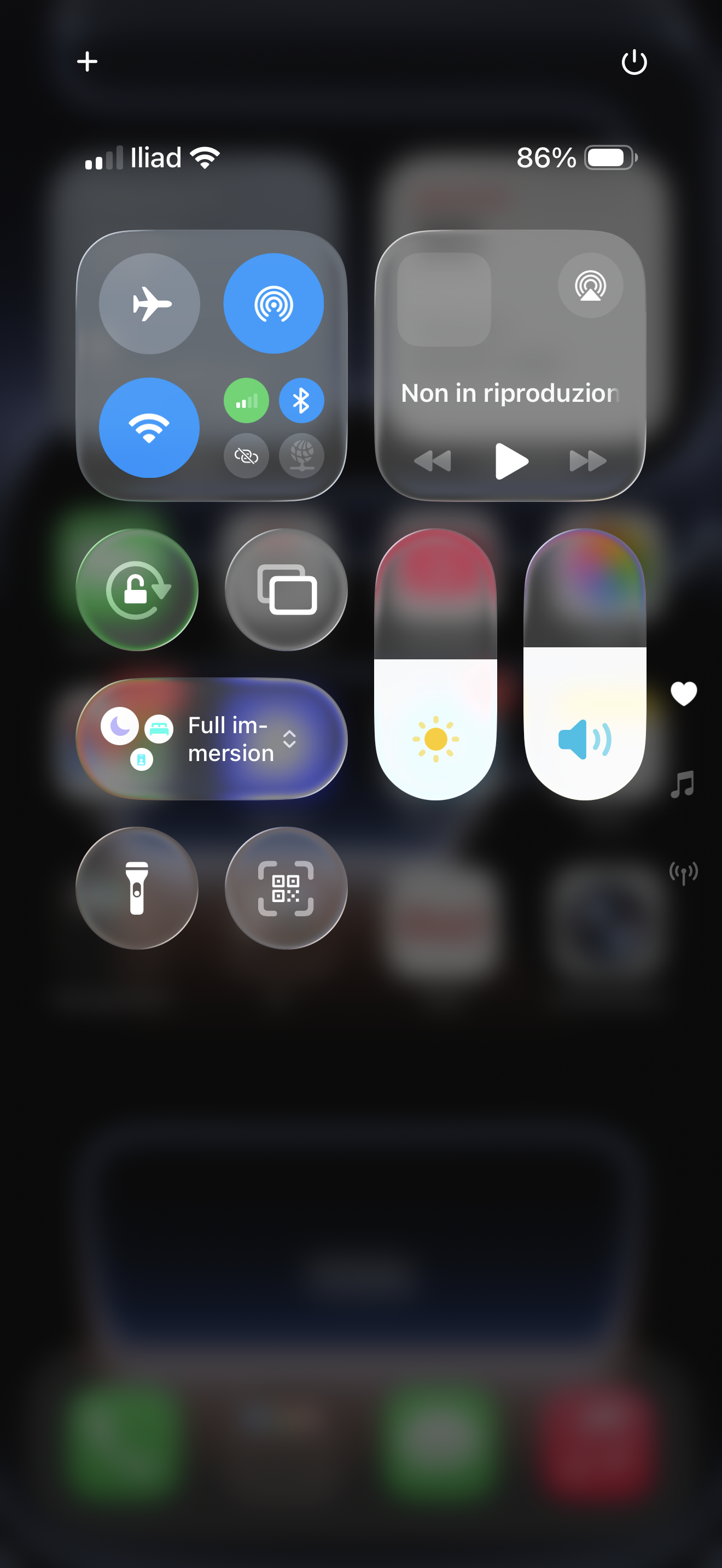Image resolution: width=722 pixels, height=1568 pixels.
Task: Turn off AirDrop
Action: [273, 303]
